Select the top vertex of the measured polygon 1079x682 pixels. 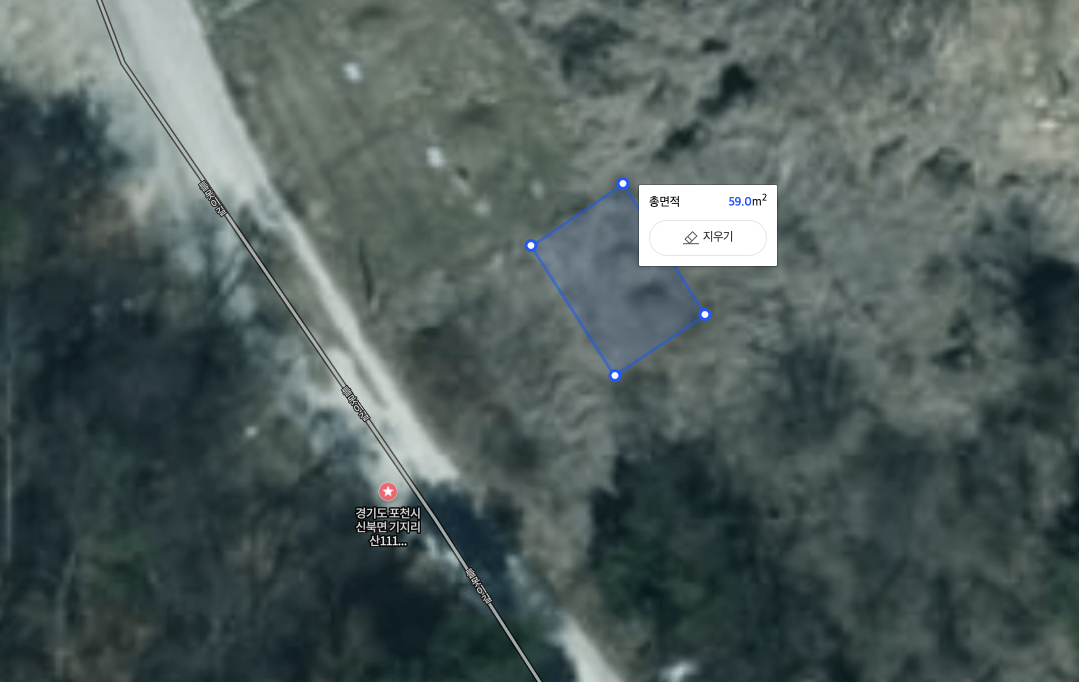coord(623,184)
